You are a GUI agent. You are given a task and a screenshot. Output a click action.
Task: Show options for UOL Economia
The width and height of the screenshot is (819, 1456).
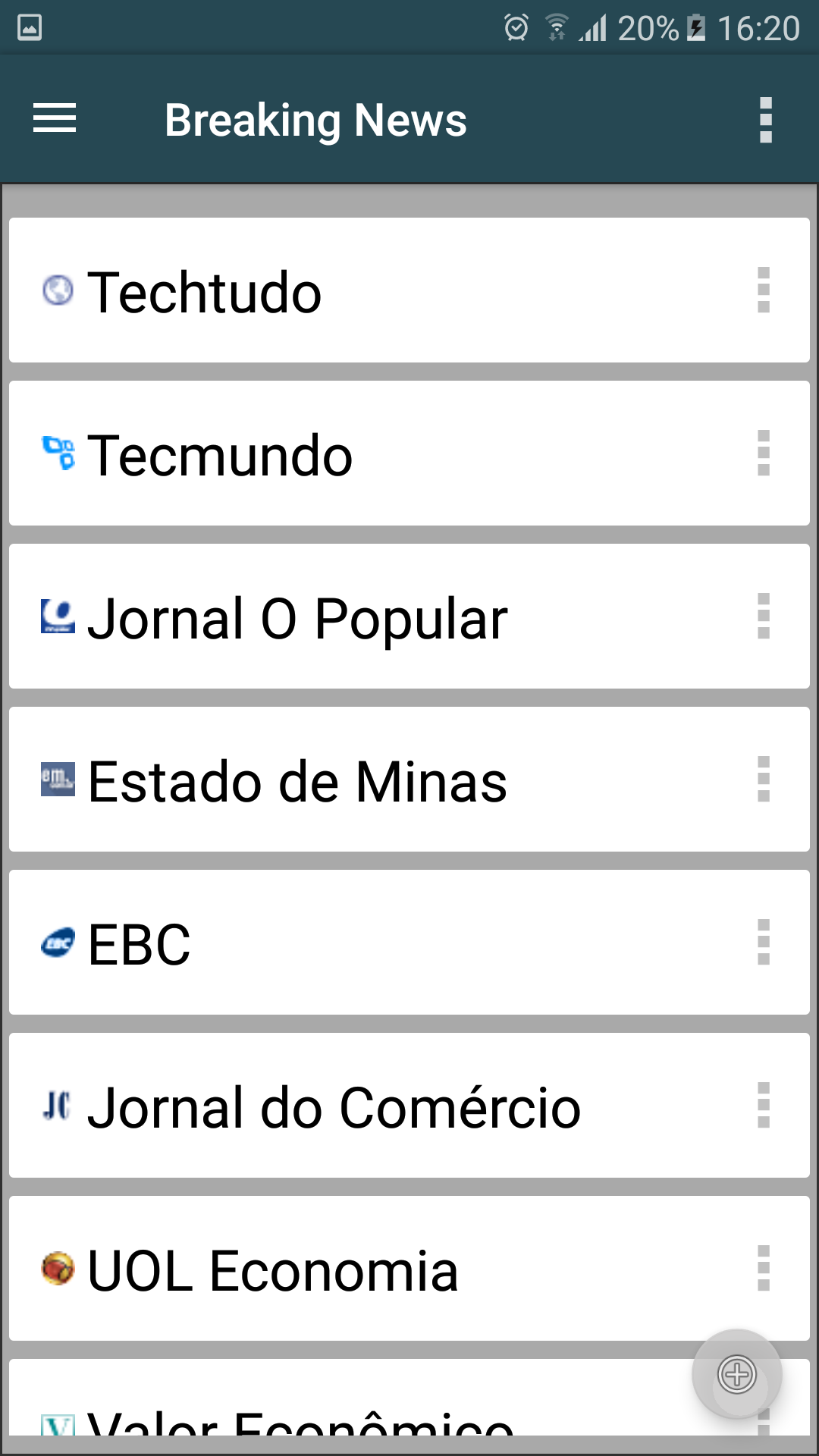click(x=764, y=1268)
